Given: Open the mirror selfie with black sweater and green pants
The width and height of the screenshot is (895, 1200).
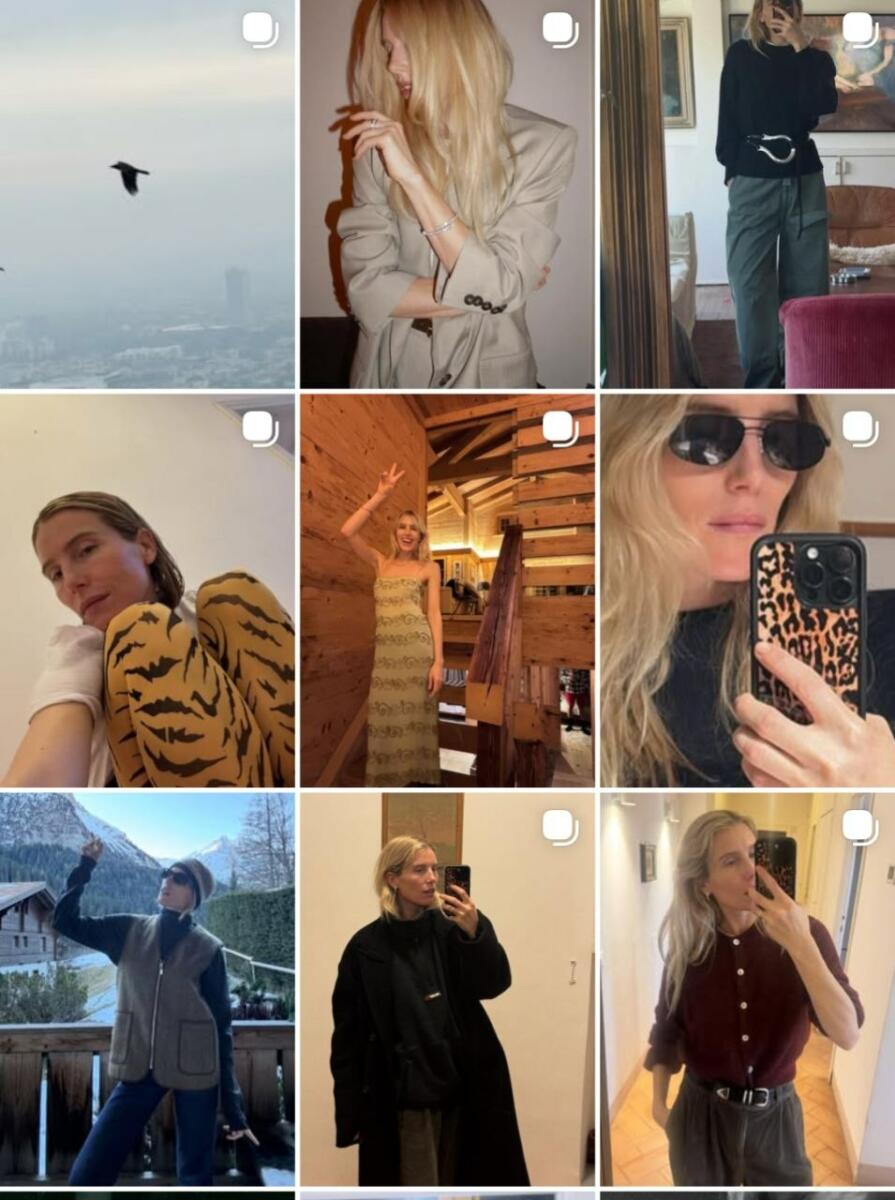Looking at the screenshot, I should click(748, 193).
